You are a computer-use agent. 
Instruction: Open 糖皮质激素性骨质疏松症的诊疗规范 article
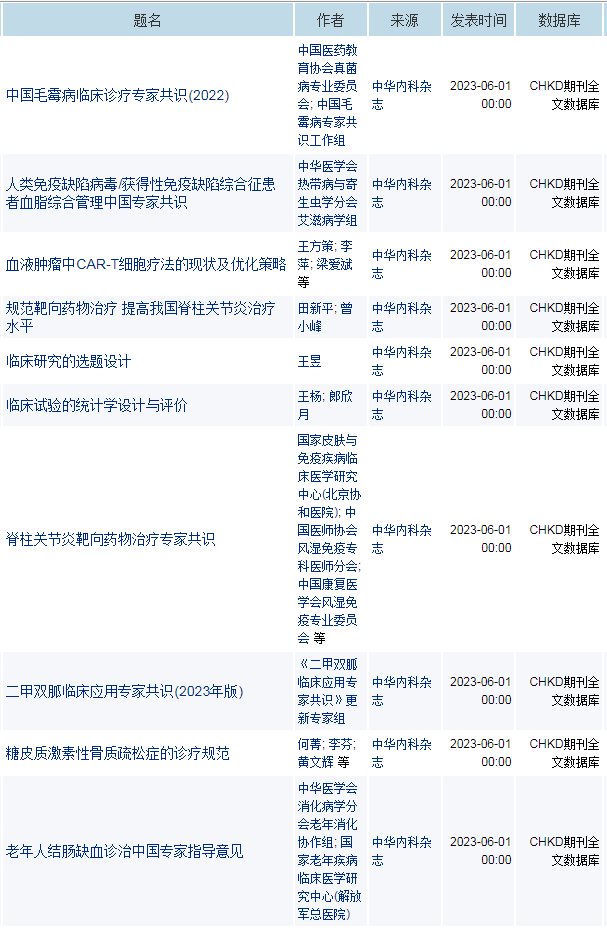pos(117,753)
